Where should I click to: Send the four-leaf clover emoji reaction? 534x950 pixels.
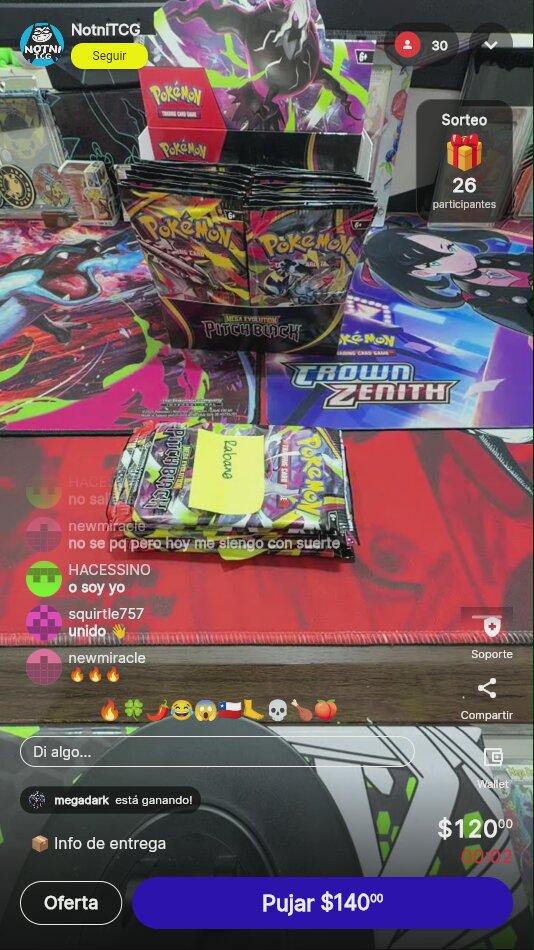pos(133,711)
